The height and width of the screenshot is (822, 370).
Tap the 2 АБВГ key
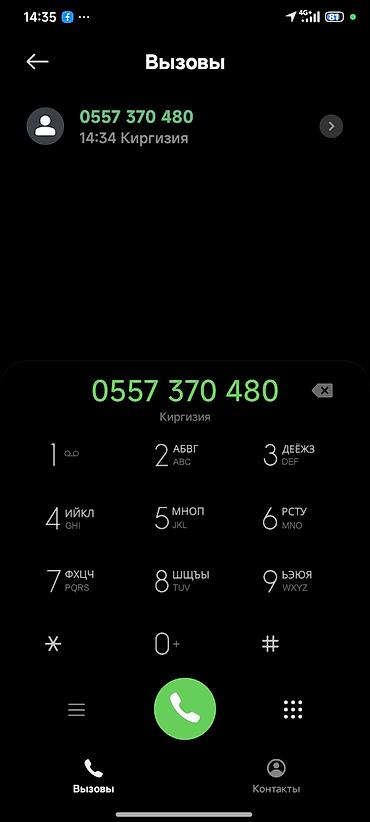(177, 455)
